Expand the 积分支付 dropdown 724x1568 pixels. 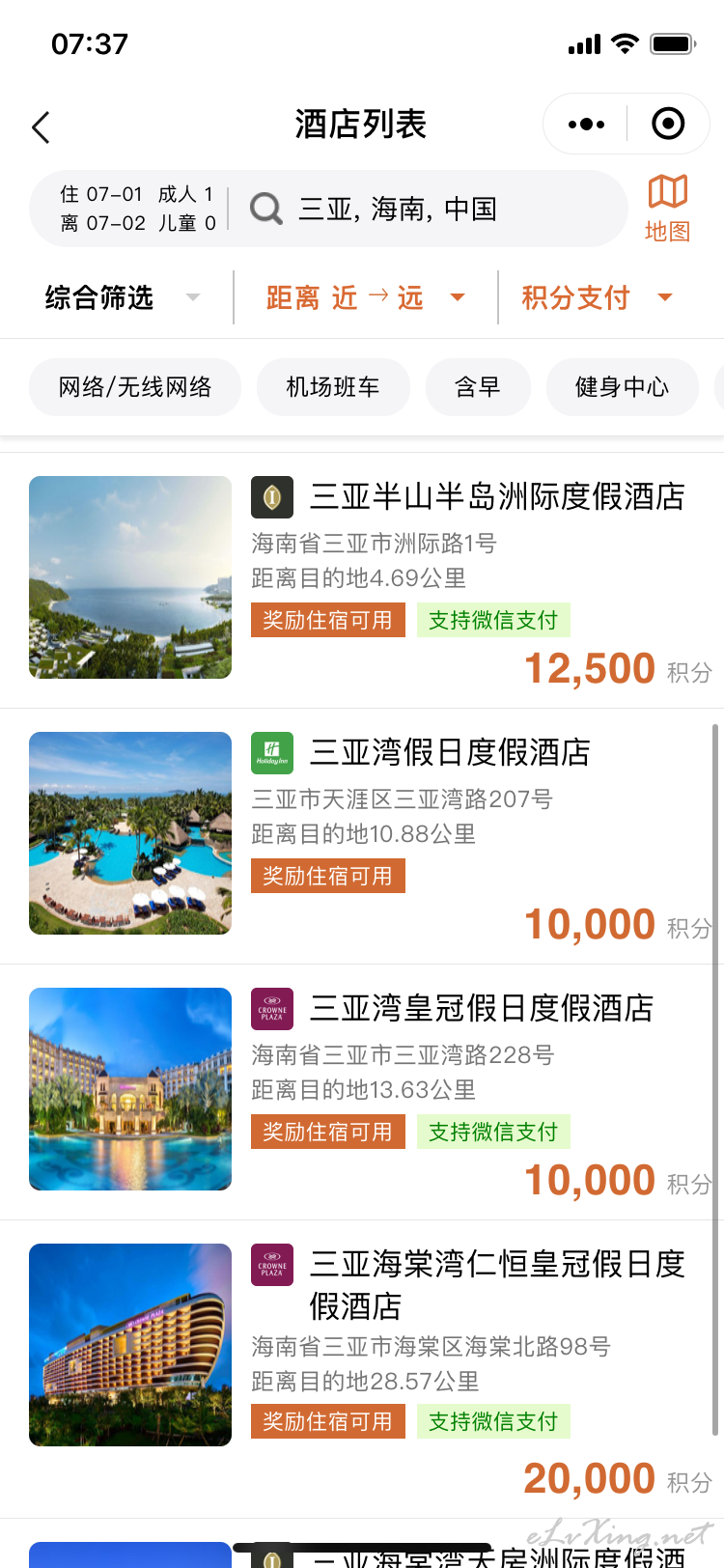tap(597, 297)
